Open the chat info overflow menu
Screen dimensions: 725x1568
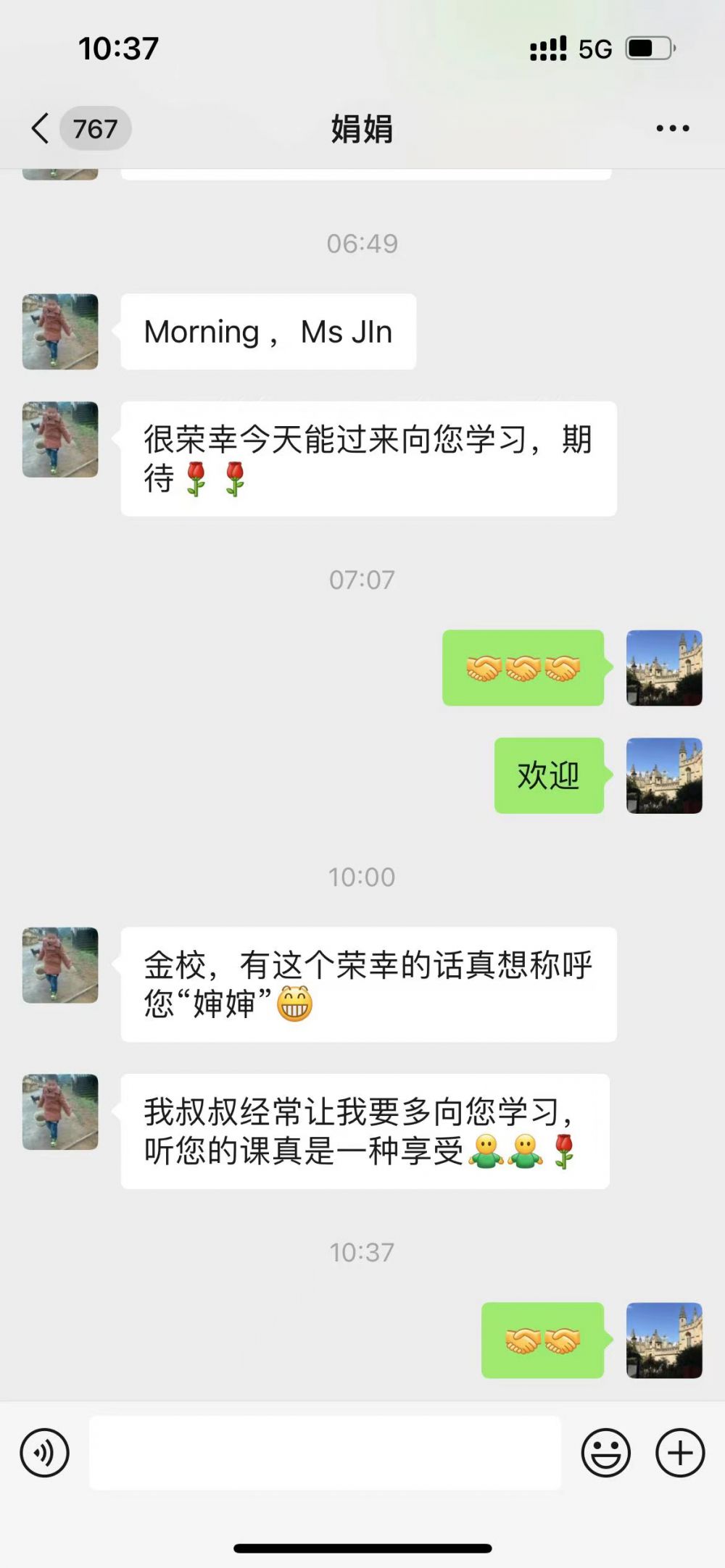pos(672,128)
